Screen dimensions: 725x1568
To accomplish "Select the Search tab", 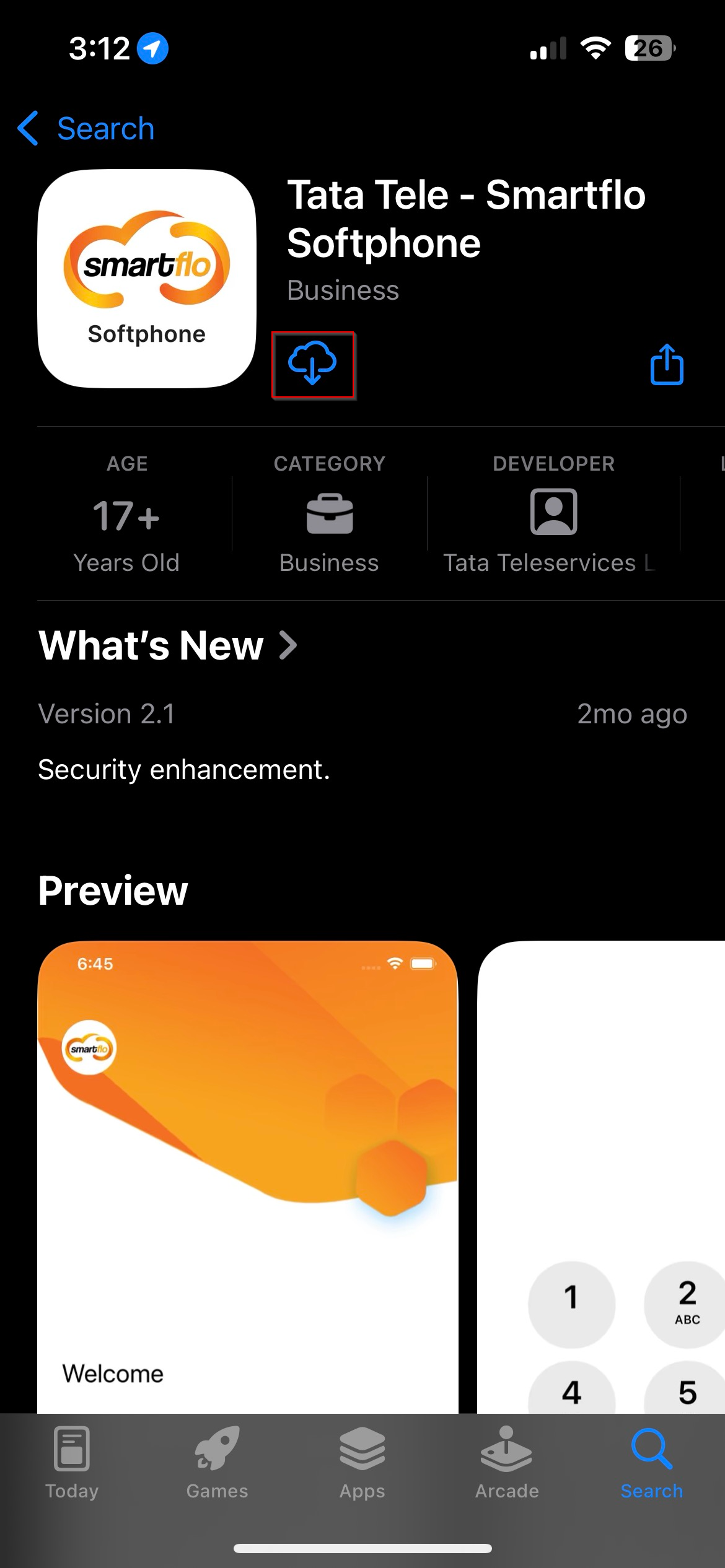I will pos(652,1463).
